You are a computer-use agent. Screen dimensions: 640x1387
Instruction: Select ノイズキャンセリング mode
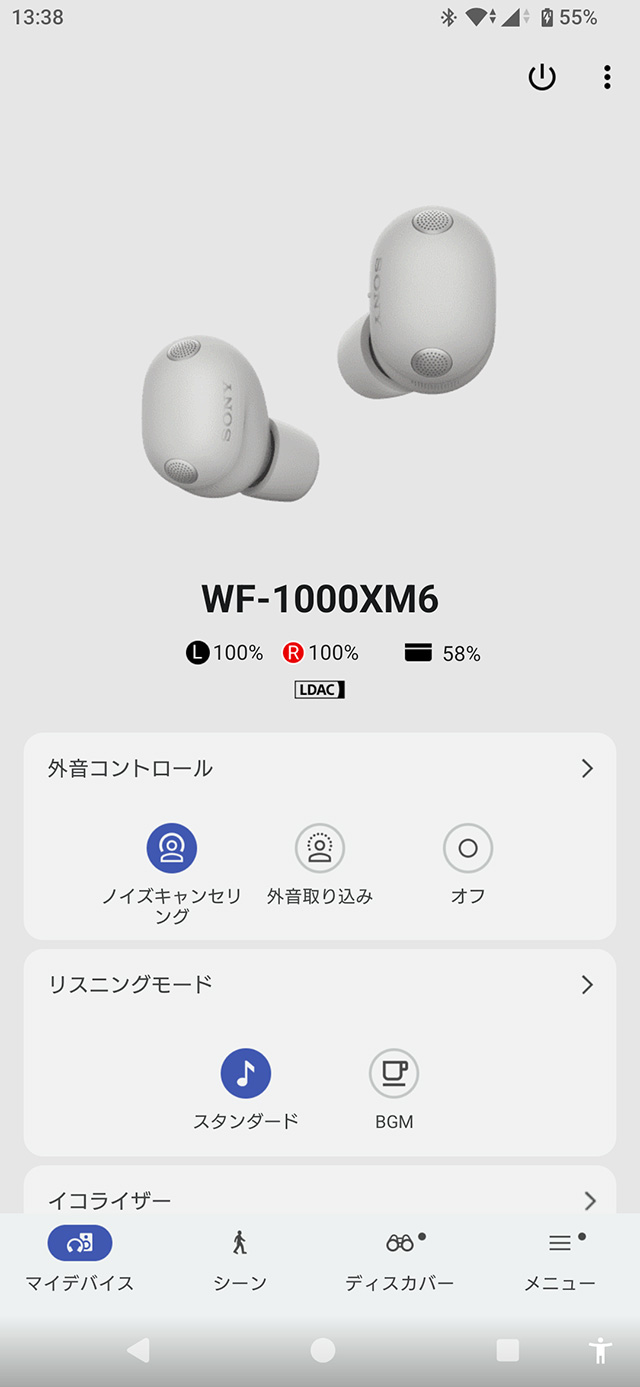[x=172, y=849]
